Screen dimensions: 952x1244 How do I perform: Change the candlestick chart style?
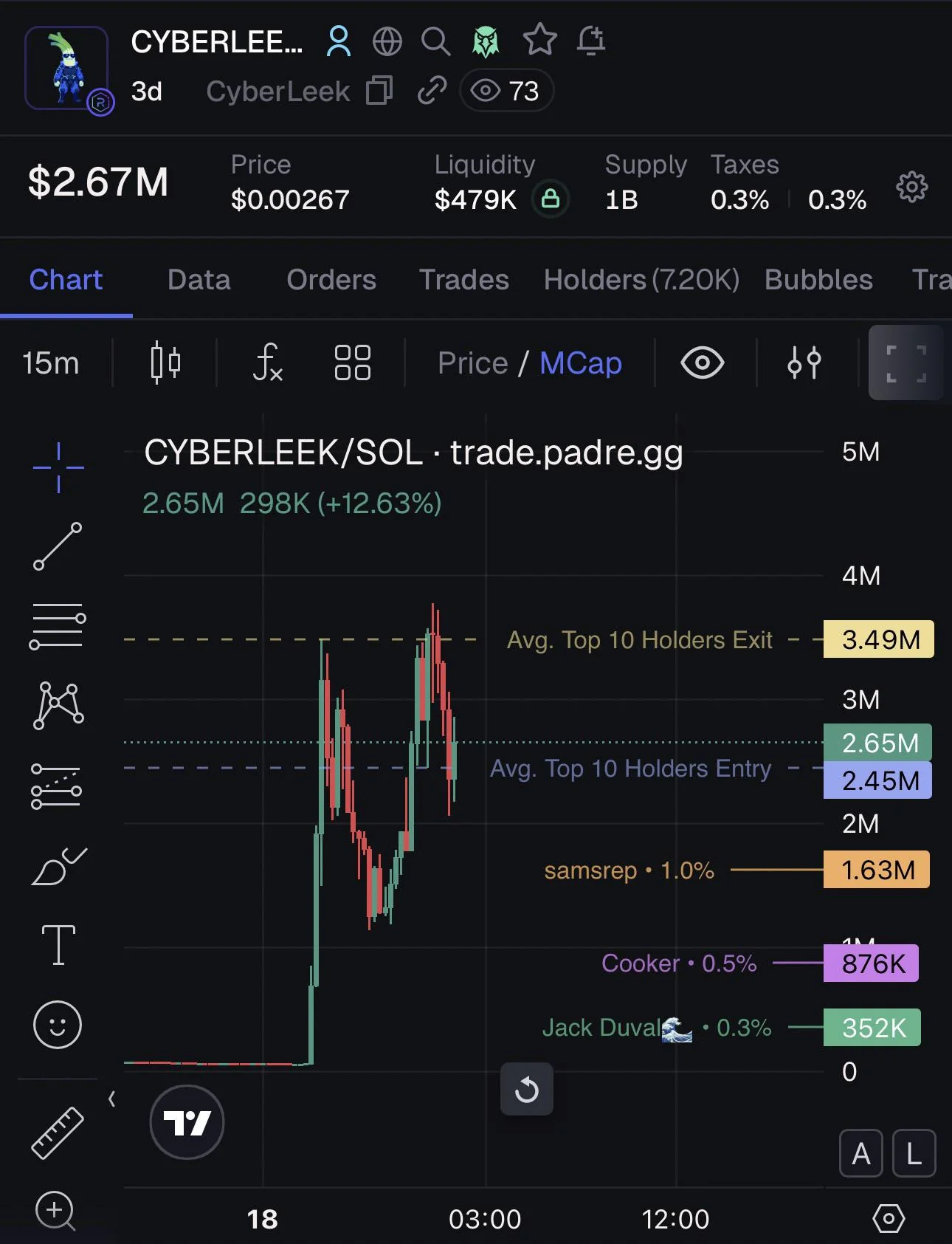pyautogui.click(x=165, y=362)
